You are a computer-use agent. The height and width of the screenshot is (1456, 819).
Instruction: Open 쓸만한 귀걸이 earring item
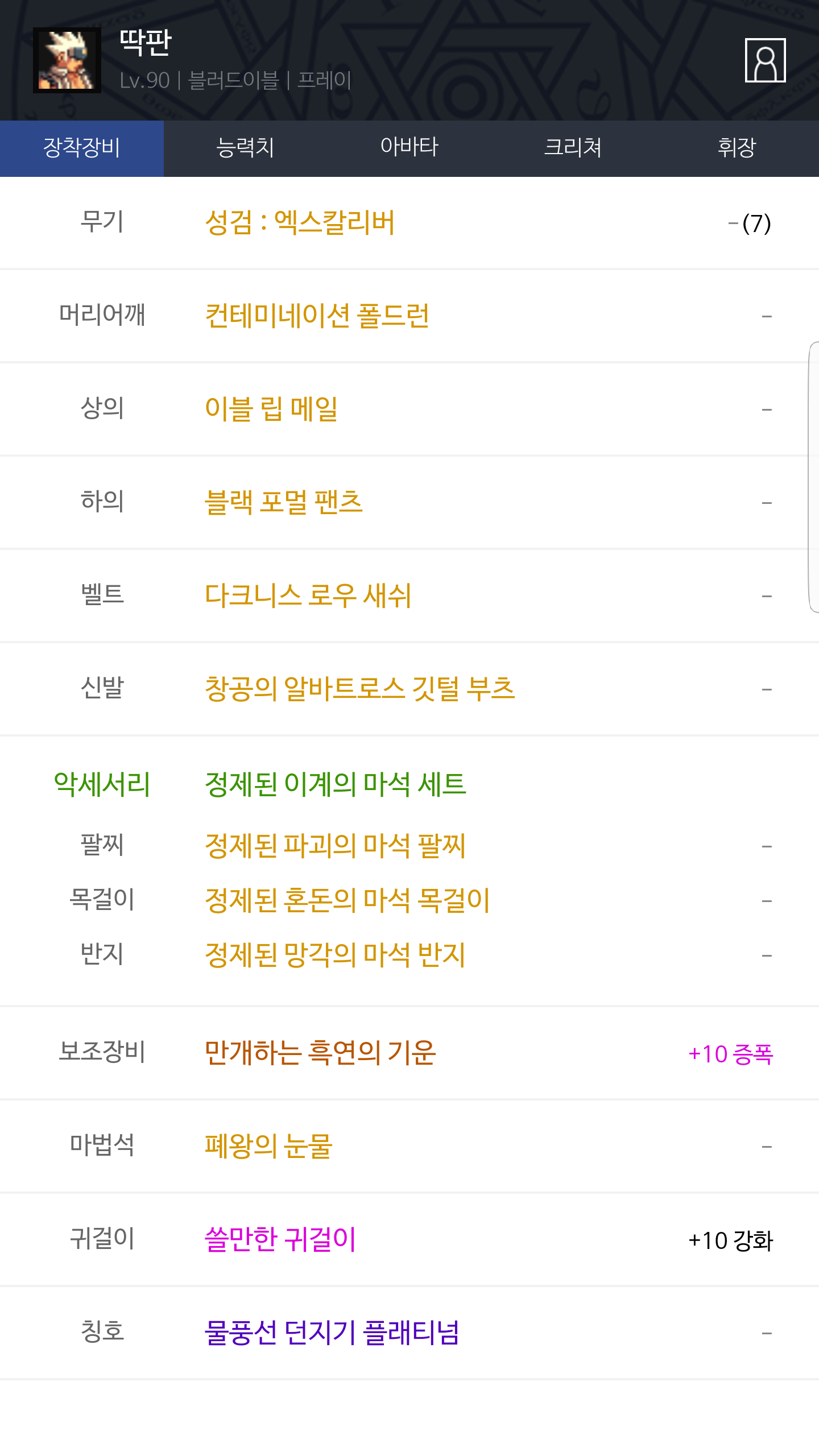click(280, 1239)
